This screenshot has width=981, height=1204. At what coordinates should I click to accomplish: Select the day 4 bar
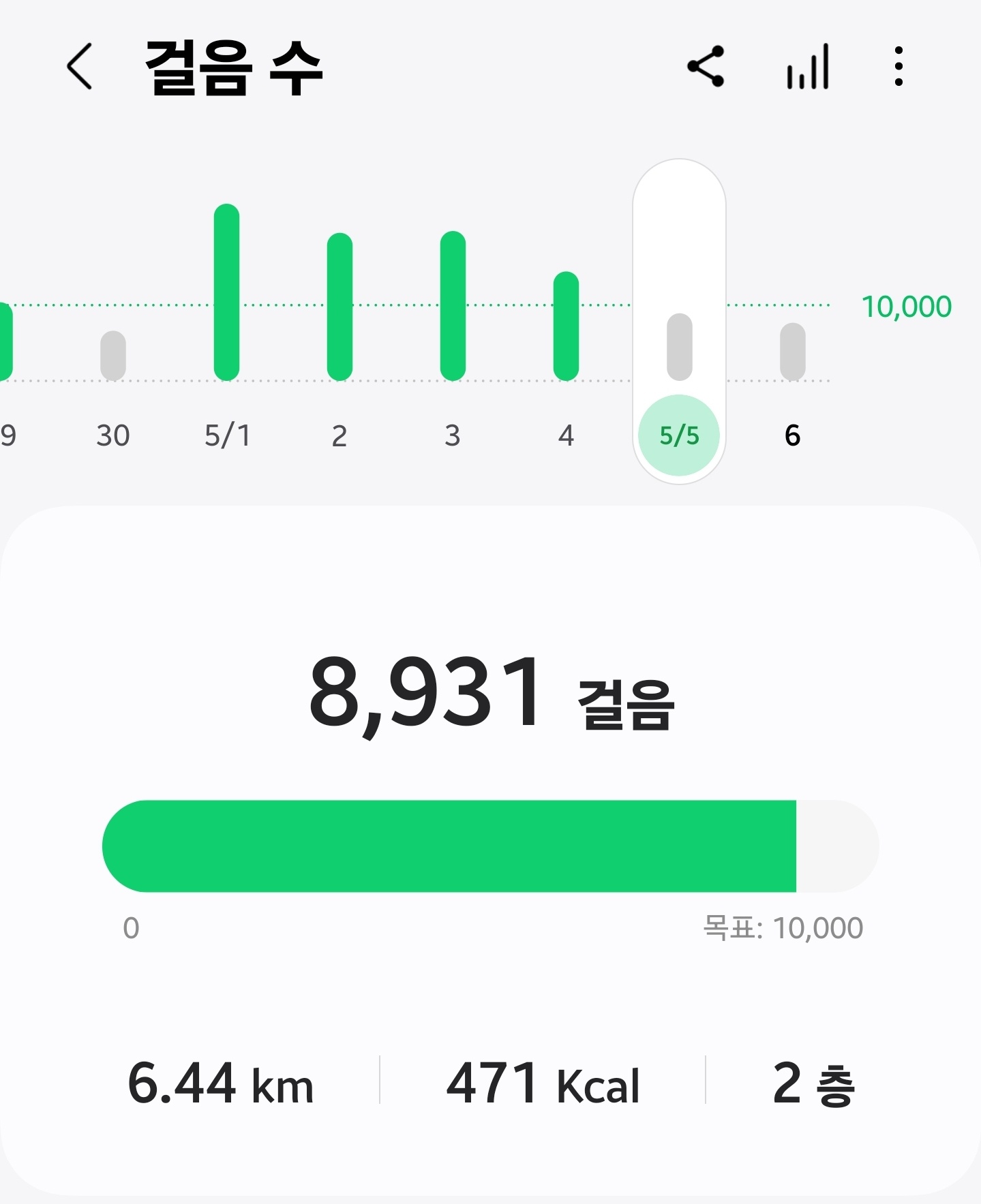point(566,326)
